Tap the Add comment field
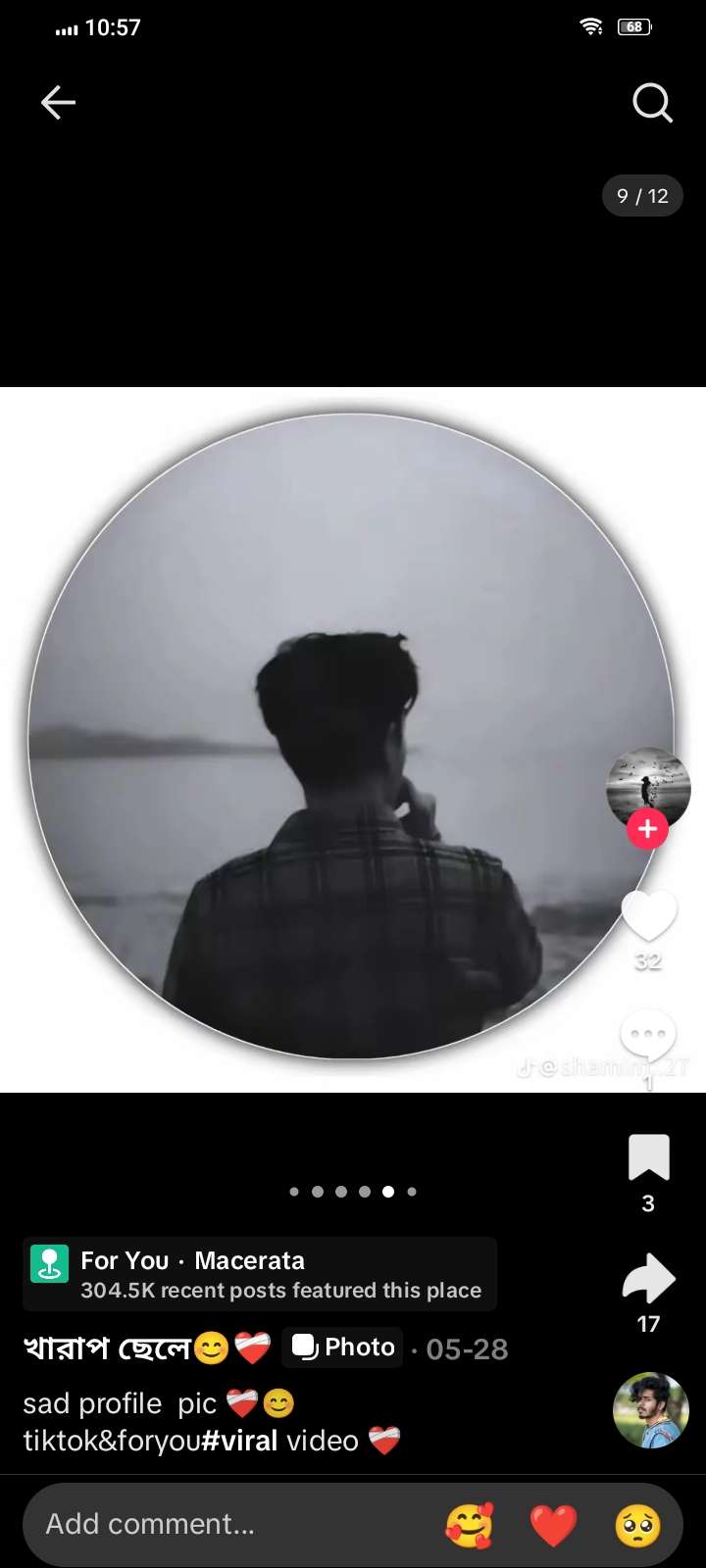 coord(235,1524)
